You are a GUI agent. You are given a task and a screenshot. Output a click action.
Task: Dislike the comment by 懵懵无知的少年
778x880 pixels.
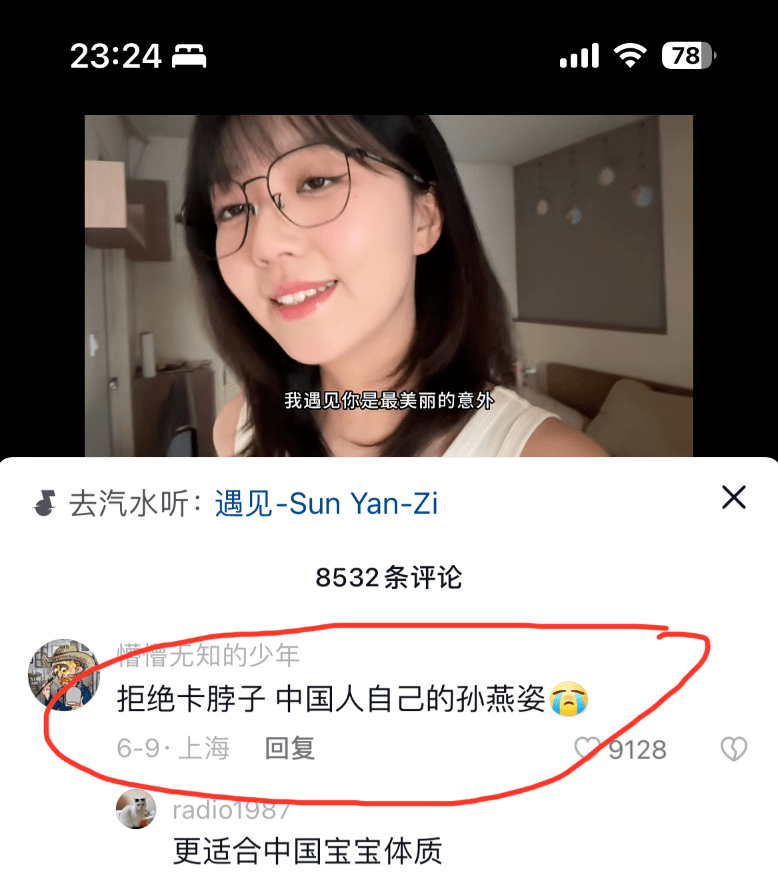734,749
